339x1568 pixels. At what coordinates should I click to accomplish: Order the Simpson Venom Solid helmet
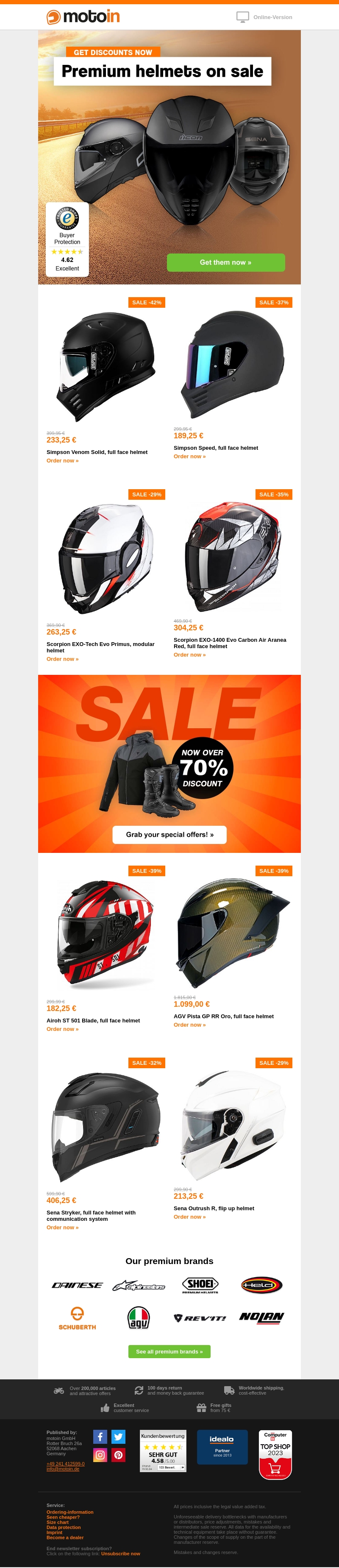(x=63, y=461)
